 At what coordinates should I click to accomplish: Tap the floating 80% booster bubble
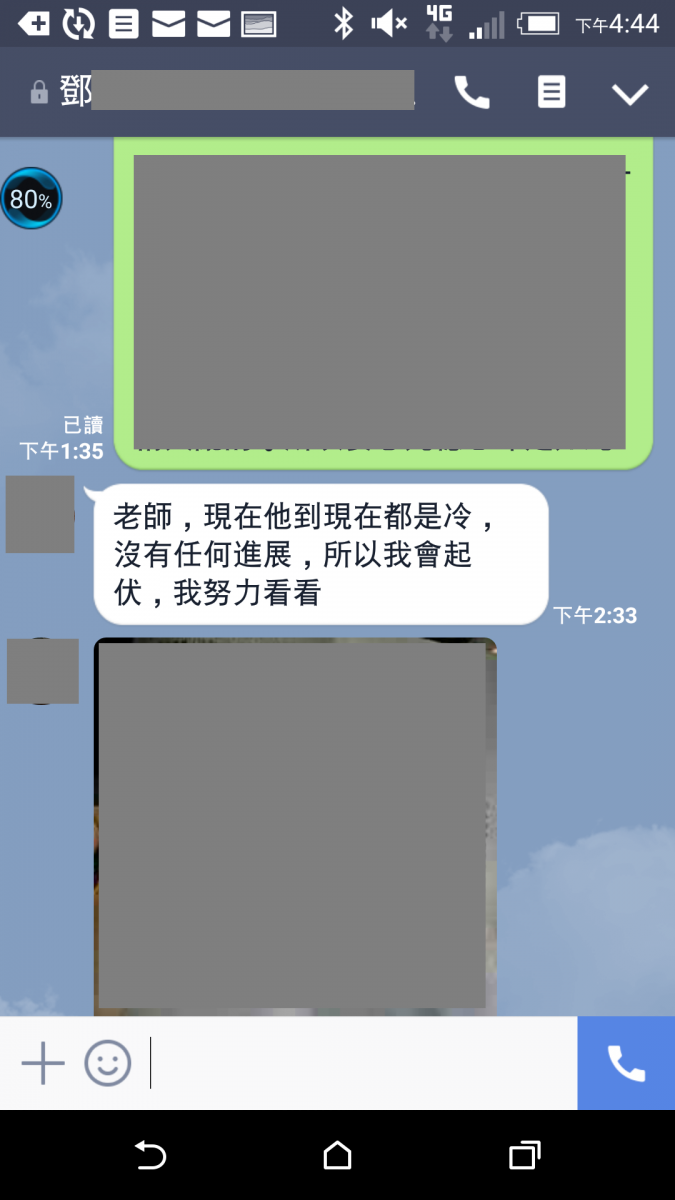[31, 198]
